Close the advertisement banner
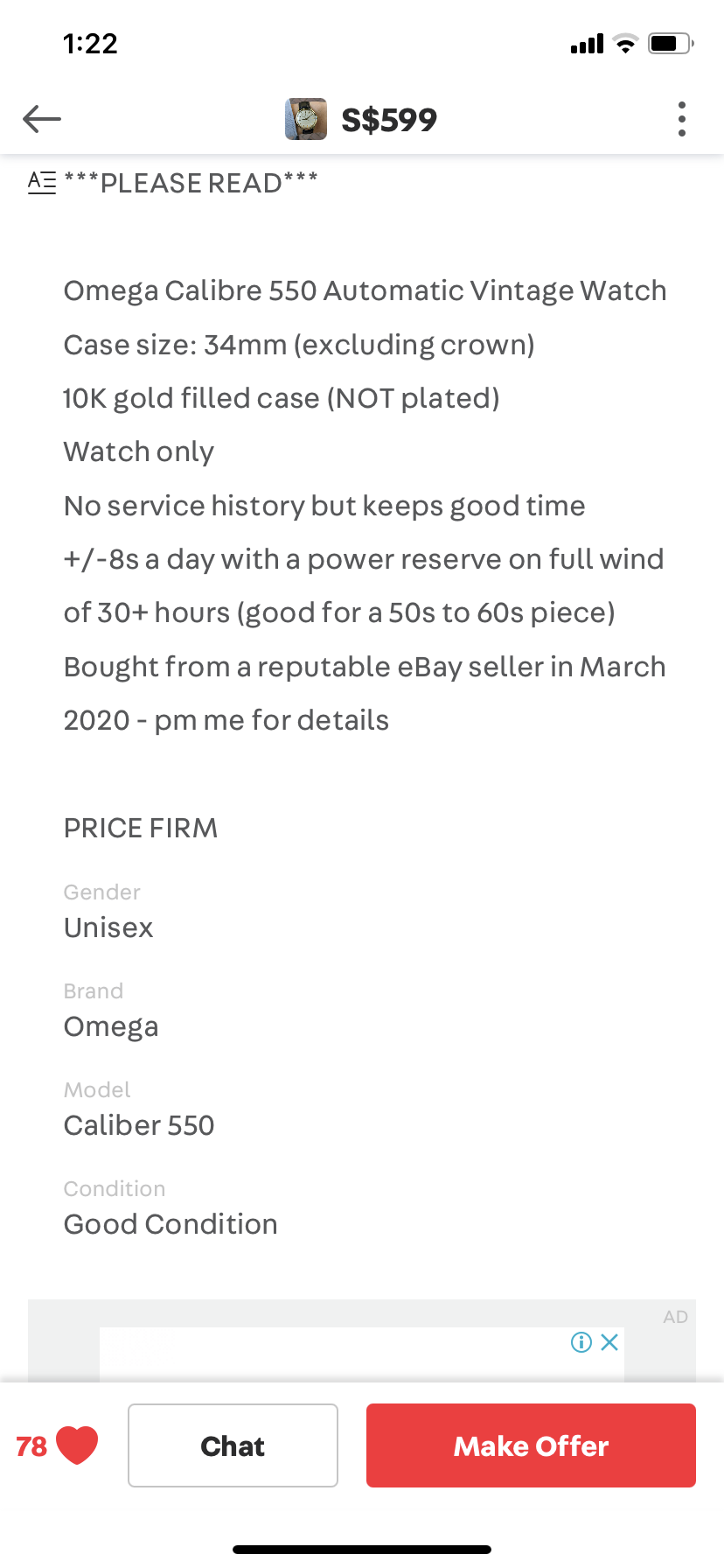The image size is (724, 1568). [x=610, y=1342]
